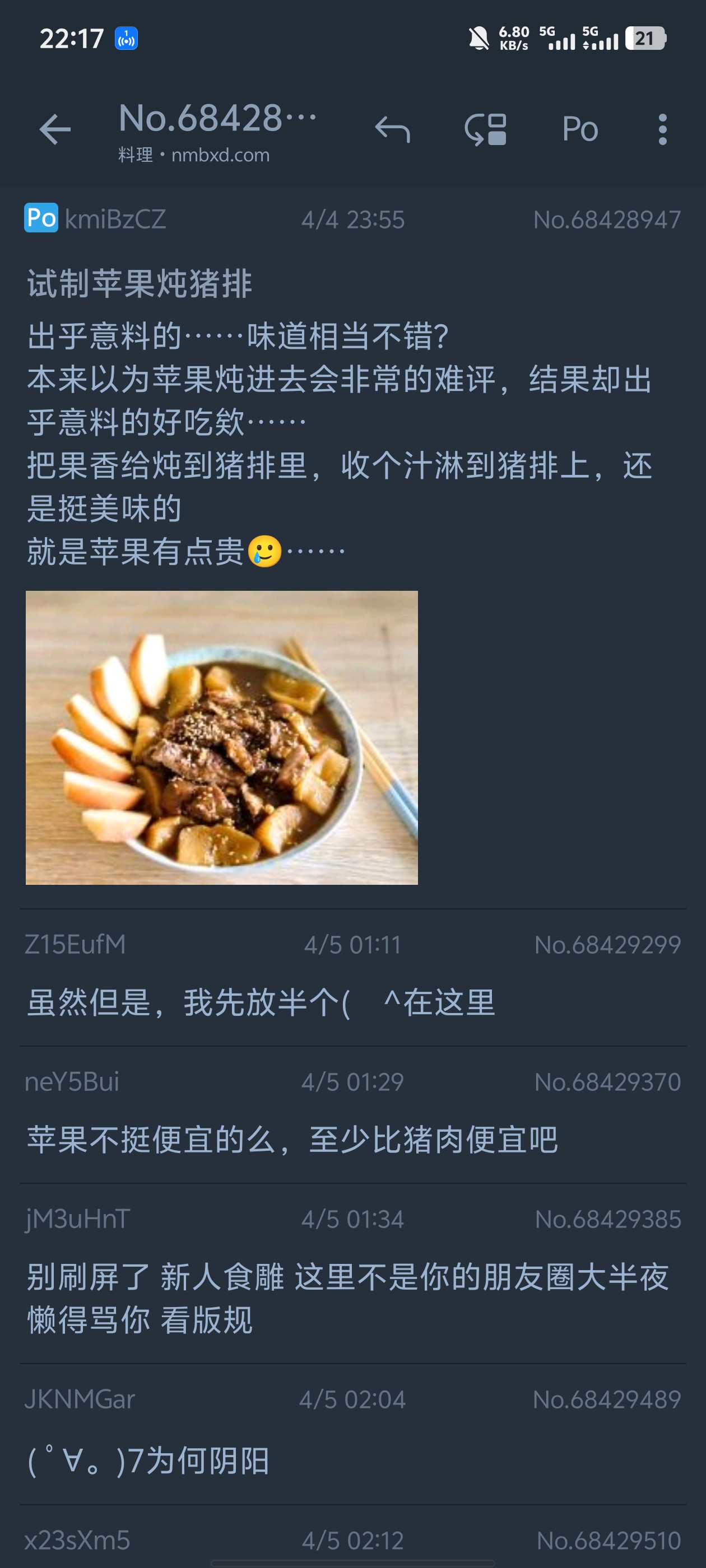Go back using the arrow icon

(55, 130)
